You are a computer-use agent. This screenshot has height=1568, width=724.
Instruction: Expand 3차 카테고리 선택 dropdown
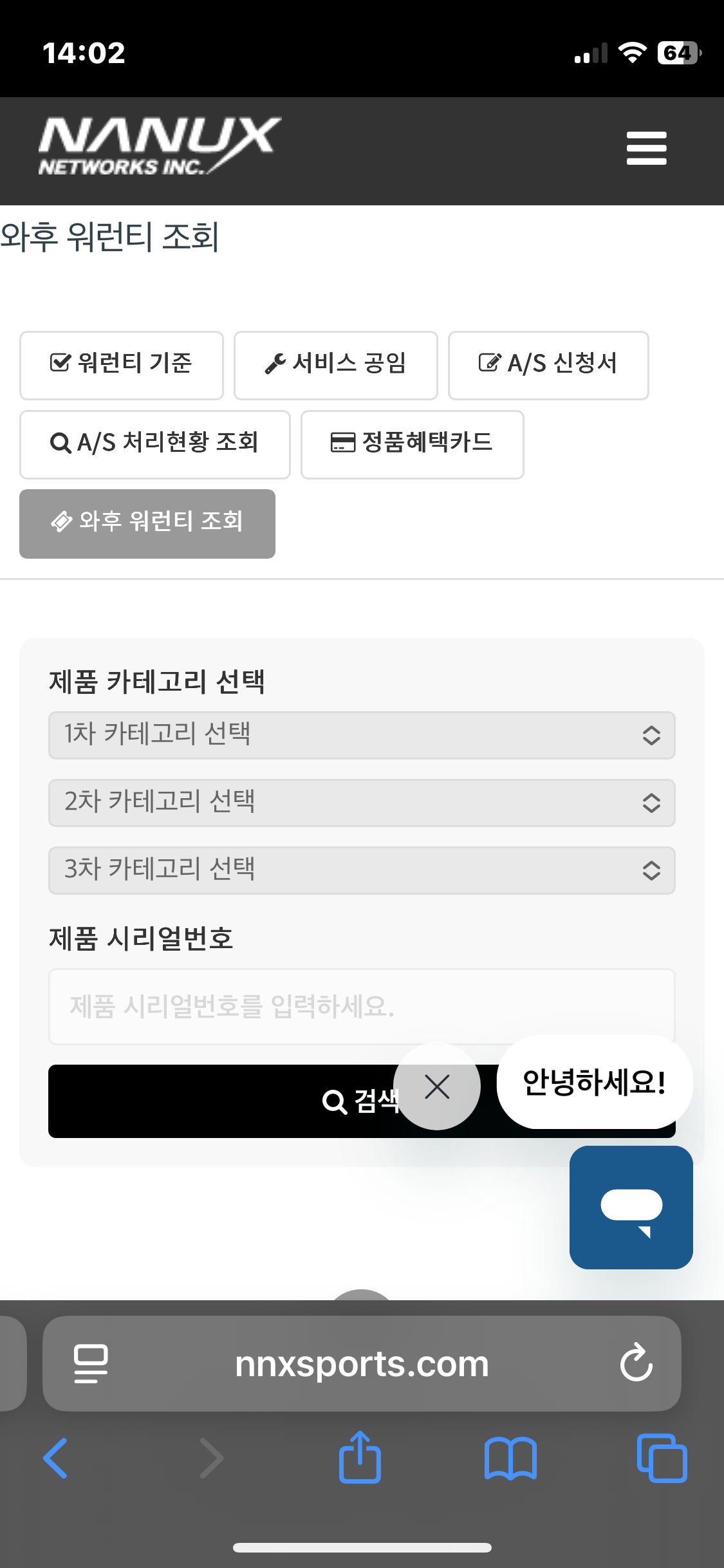(x=361, y=870)
